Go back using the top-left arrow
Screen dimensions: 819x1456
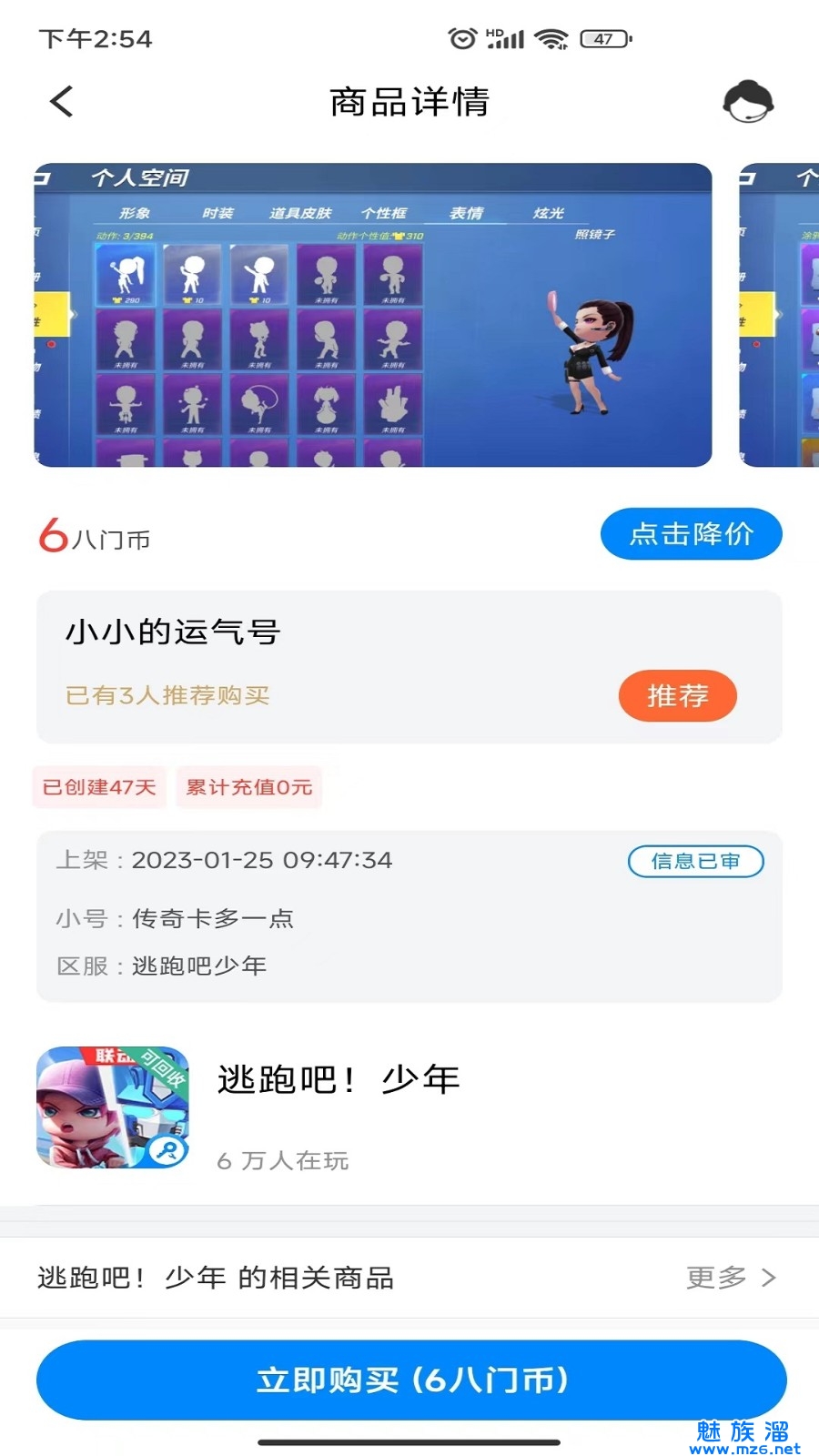coord(61,101)
